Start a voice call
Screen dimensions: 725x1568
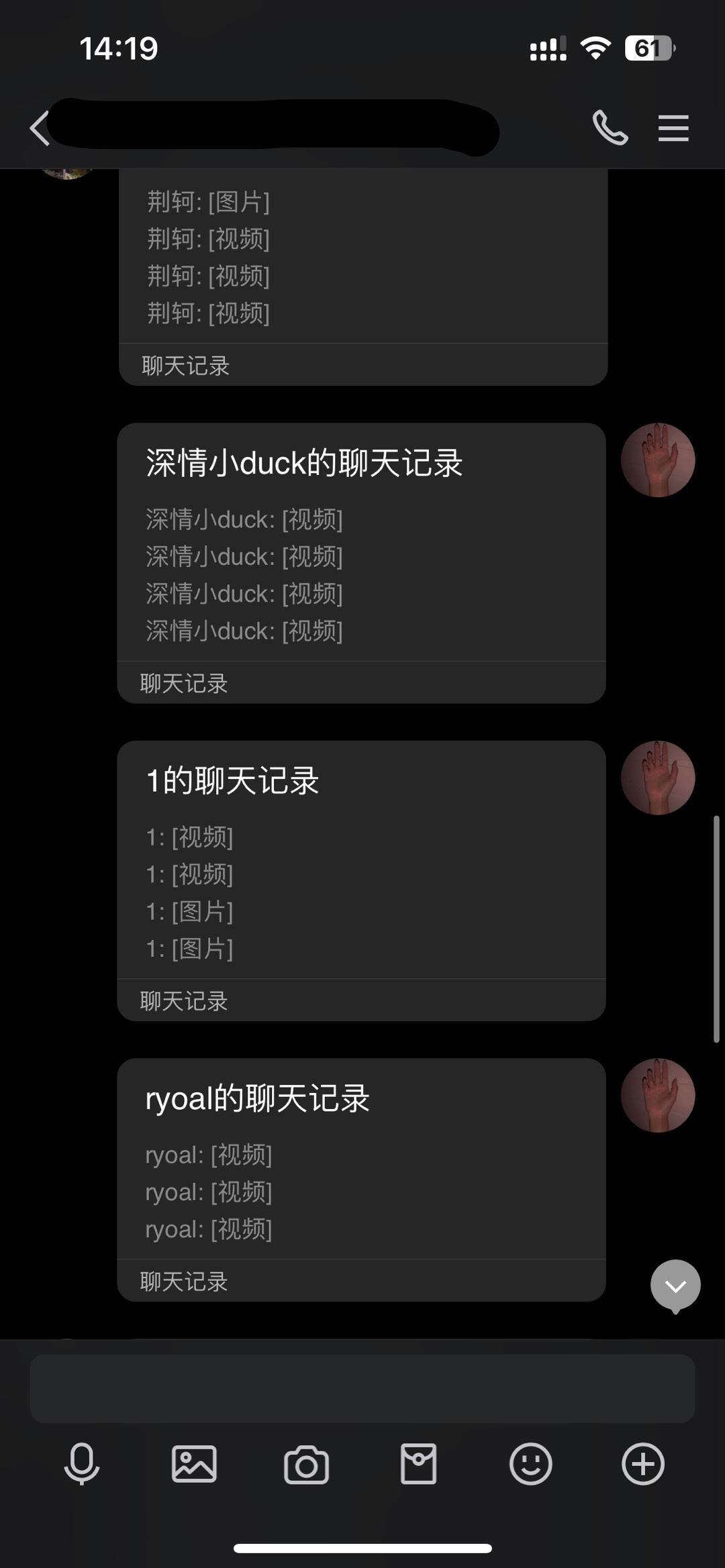pyautogui.click(x=610, y=128)
